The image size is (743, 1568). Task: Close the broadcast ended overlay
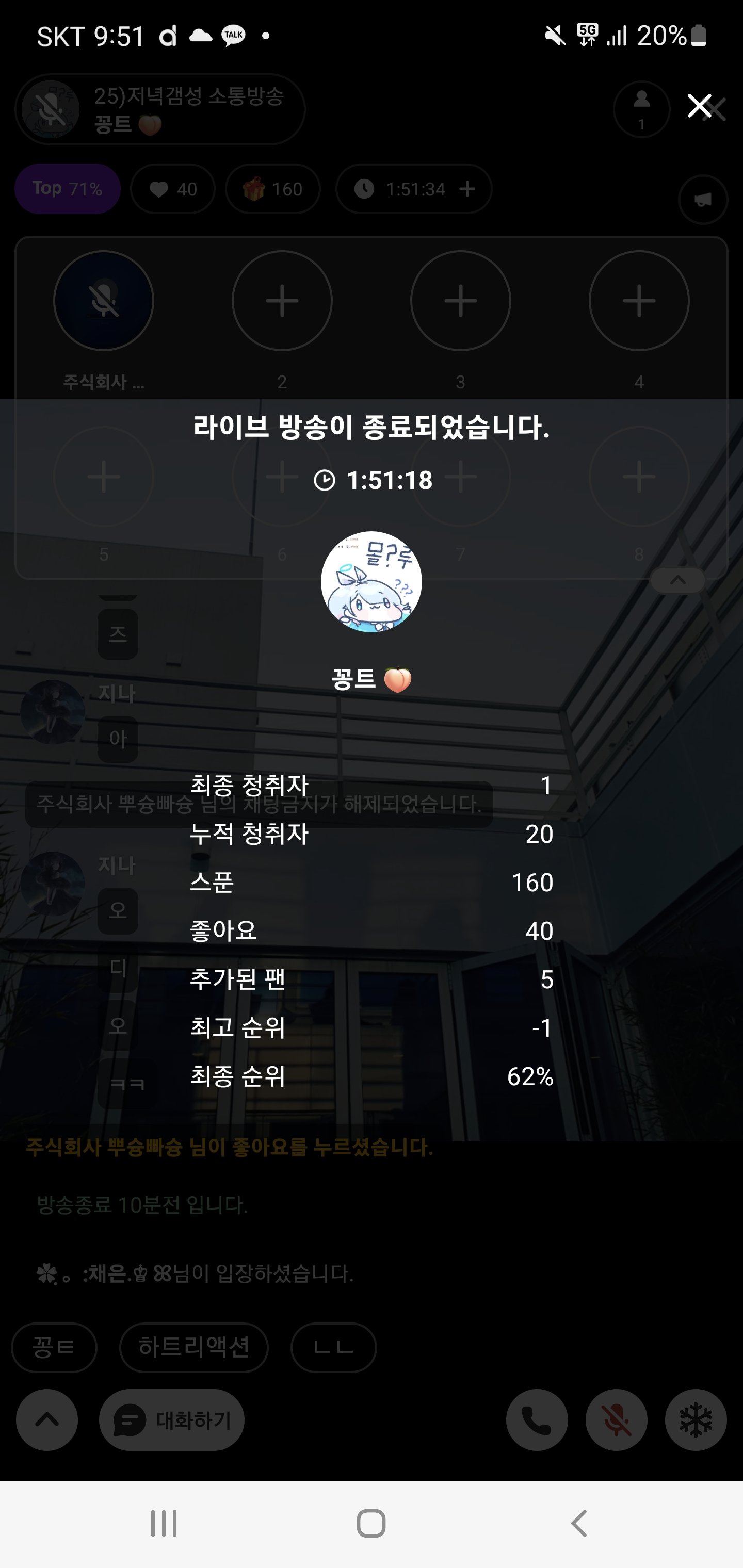pos(699,106)
